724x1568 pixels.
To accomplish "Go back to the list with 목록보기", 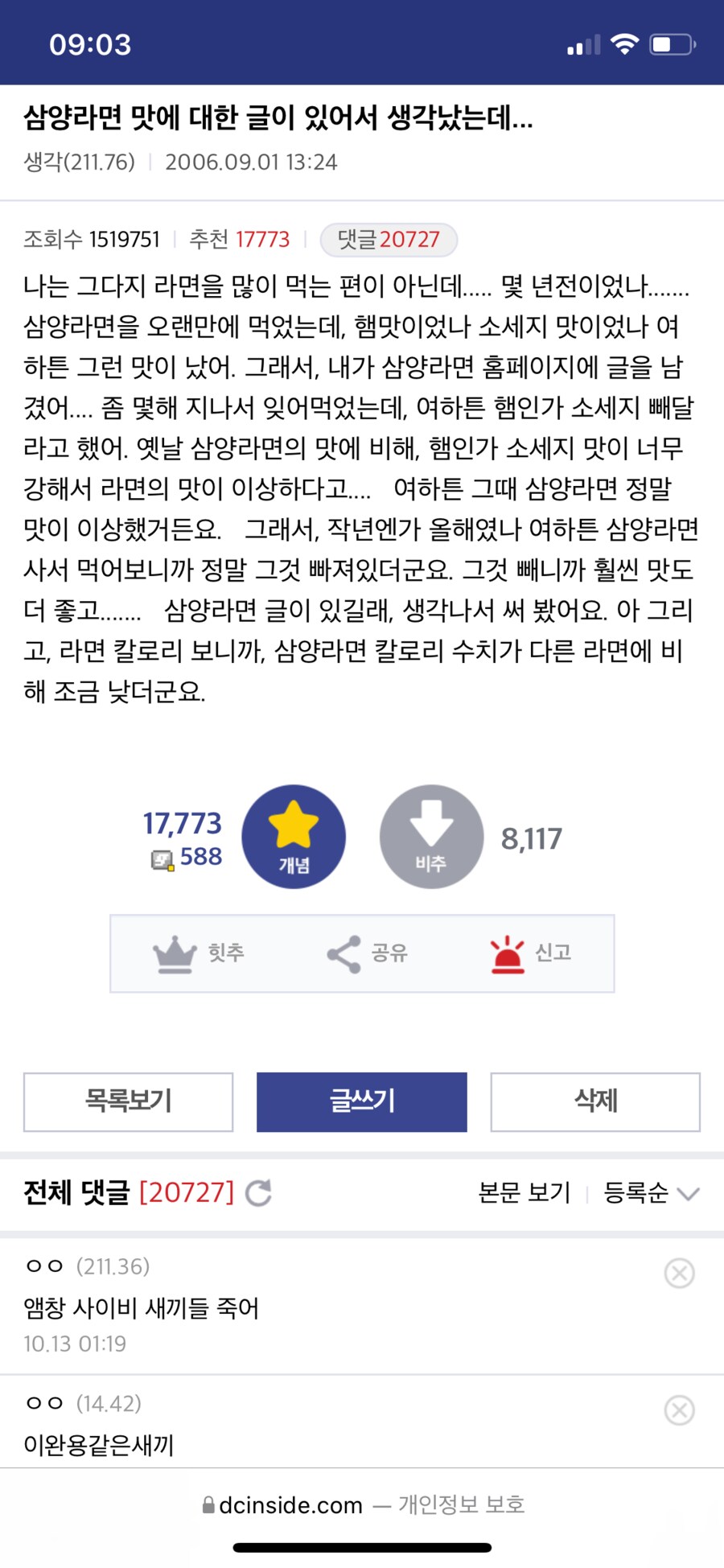I will [x=128, y=1101].
